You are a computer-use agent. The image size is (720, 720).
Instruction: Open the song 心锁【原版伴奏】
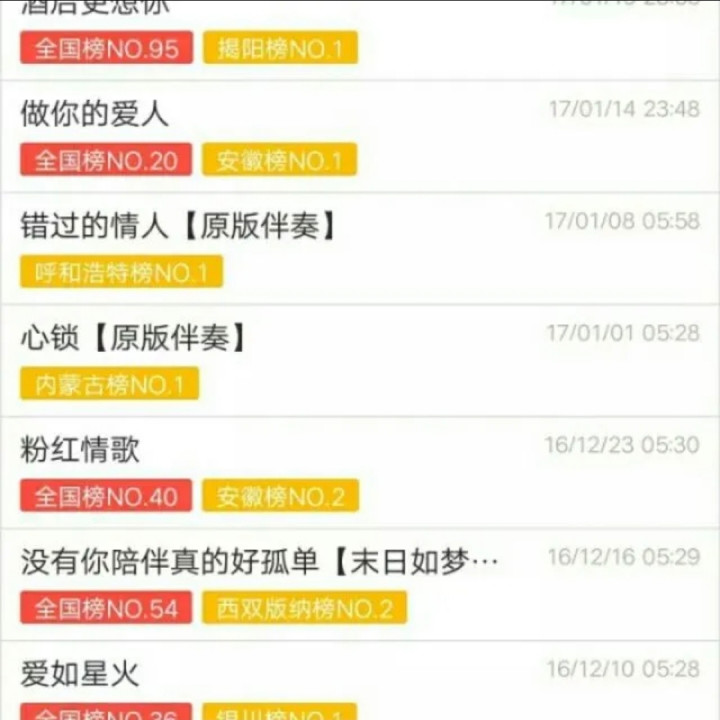pyautogui.click(x=133, y=338)
